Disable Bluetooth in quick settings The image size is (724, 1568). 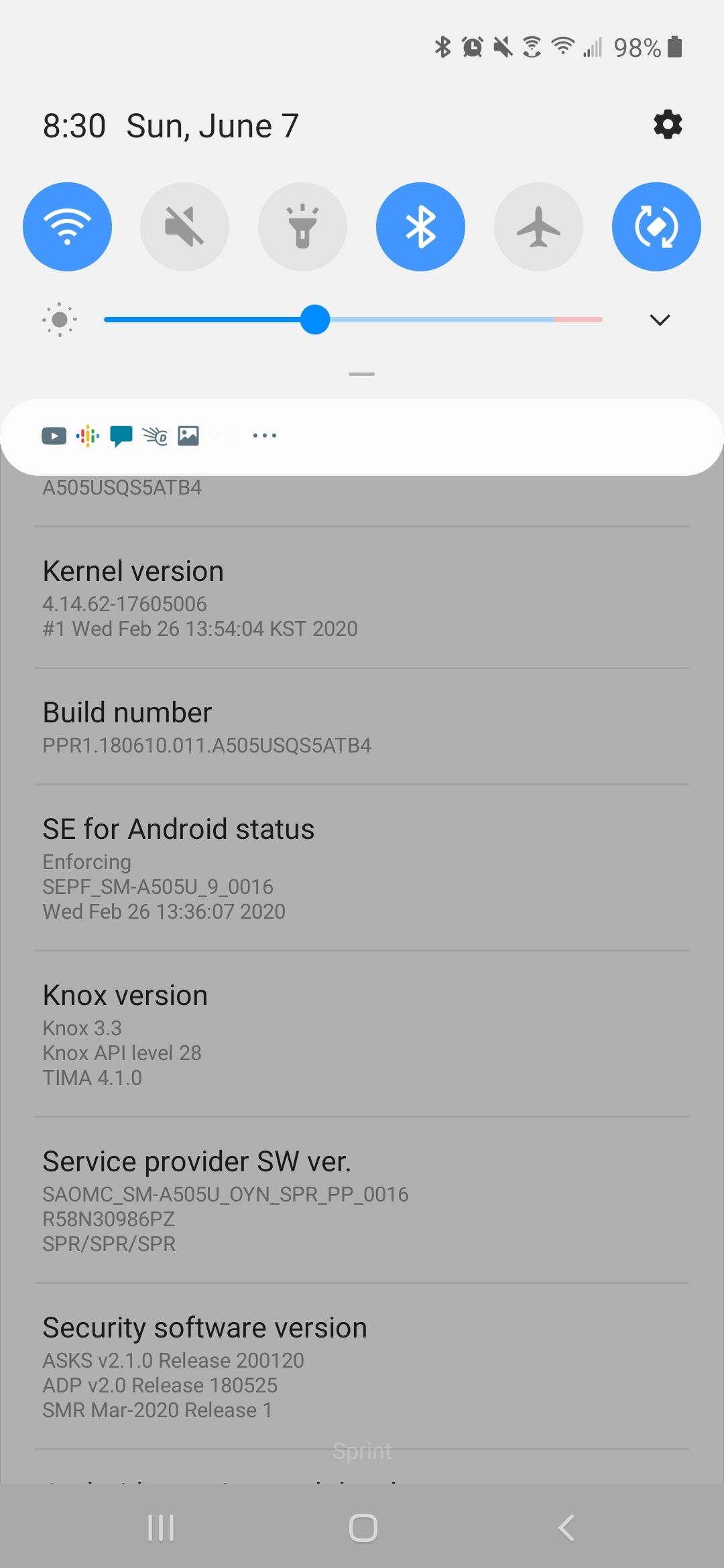(x=420, y=226)
